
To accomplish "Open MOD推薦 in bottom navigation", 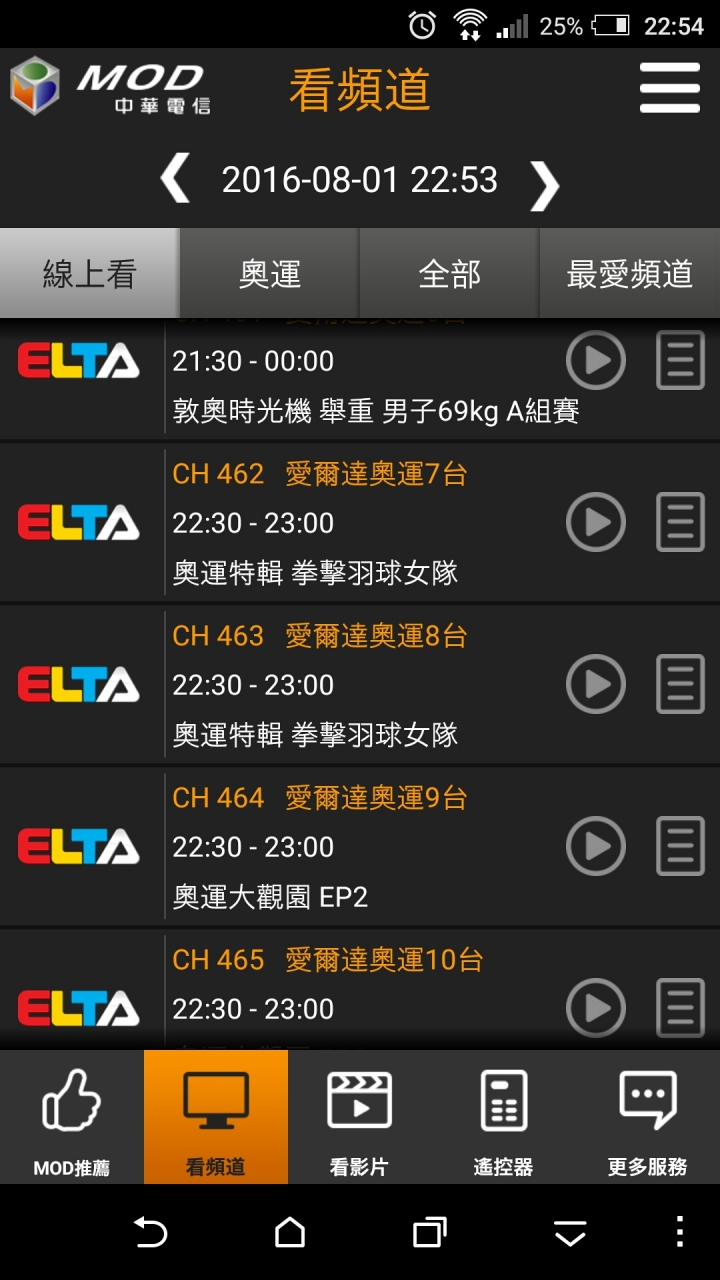I will (x=72, y=1117).
